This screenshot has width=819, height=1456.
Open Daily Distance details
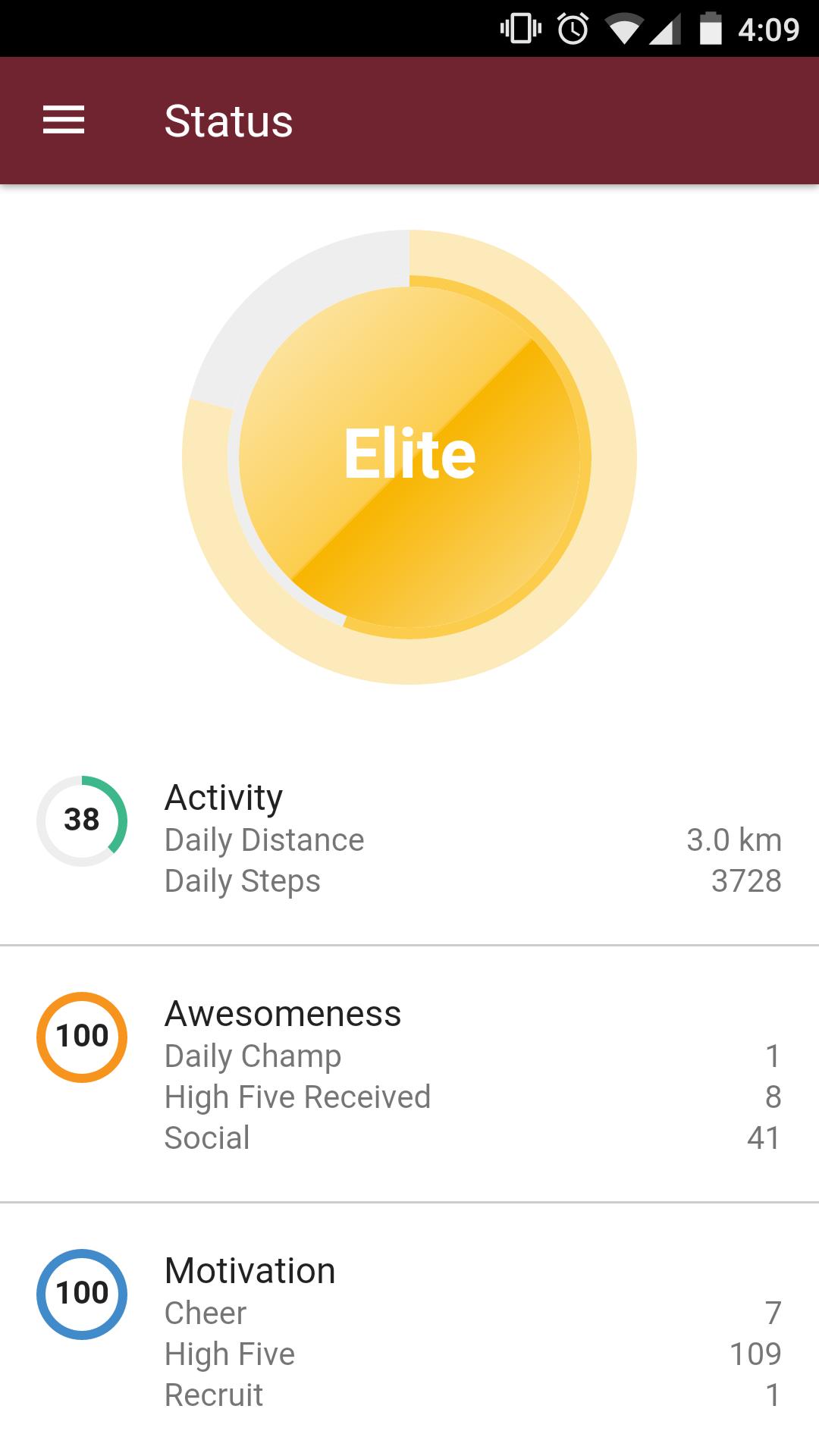click(265, 839)
